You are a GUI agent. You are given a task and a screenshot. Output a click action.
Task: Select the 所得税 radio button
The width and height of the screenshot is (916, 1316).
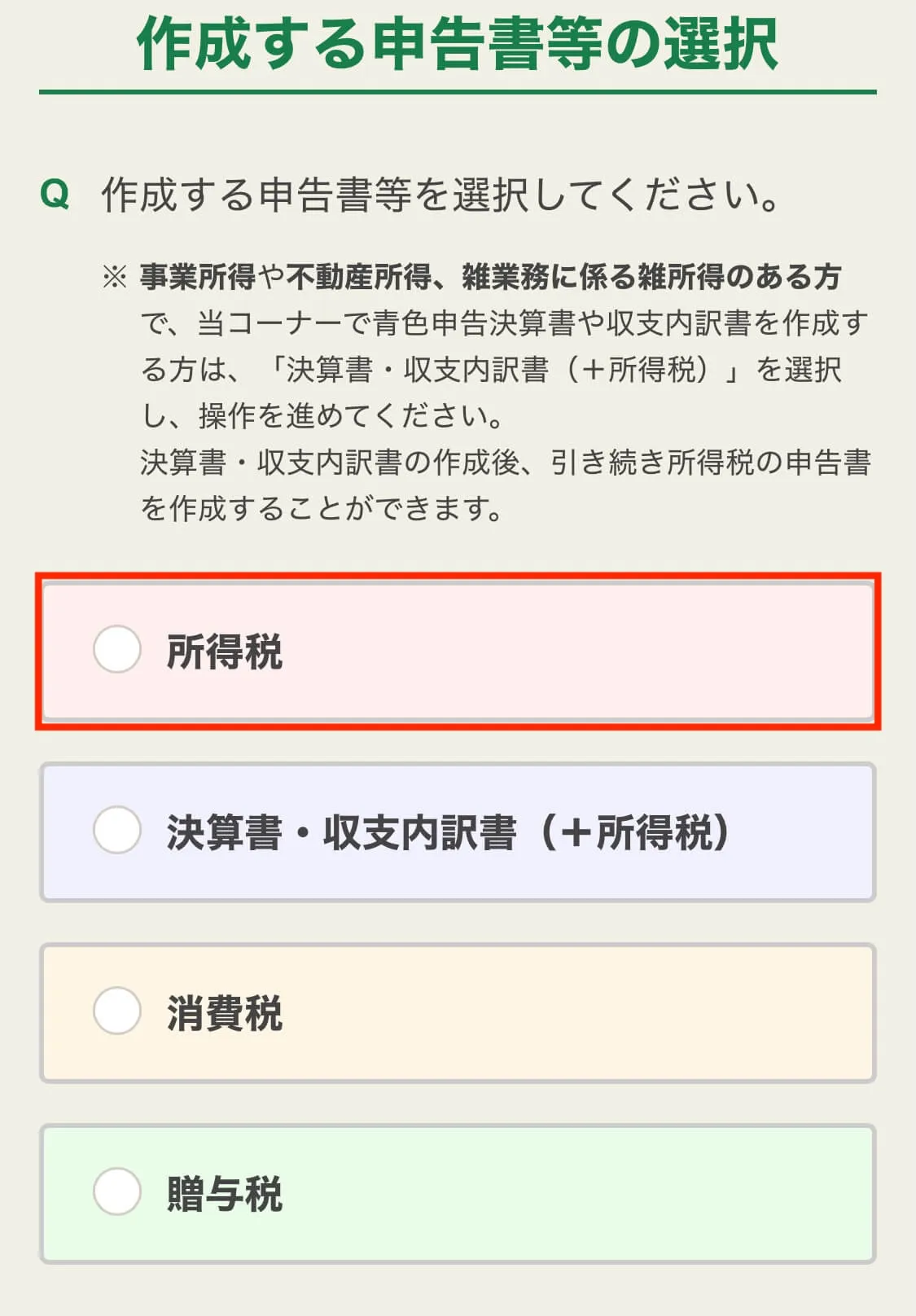tap(116, 648)
